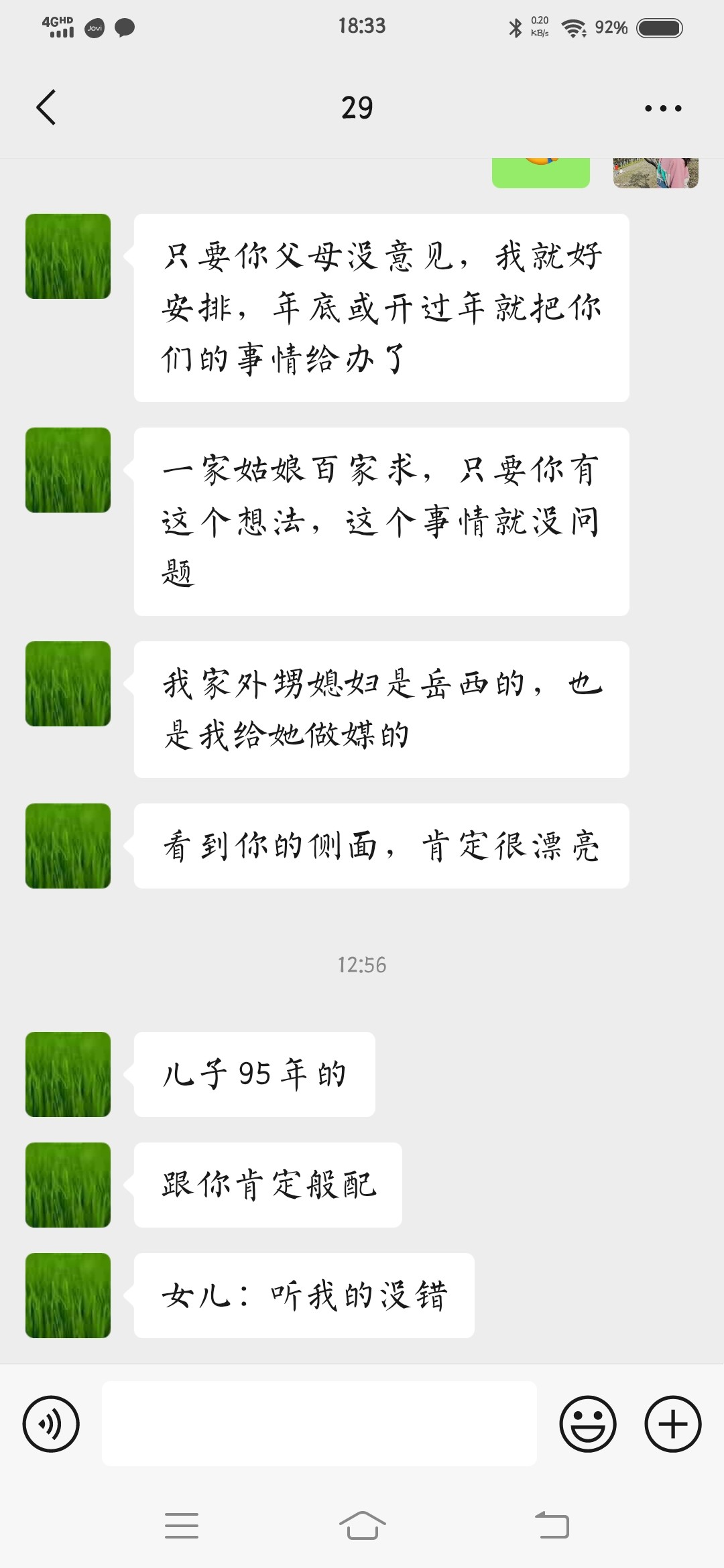724x1568 pixels.
Task: Switch to voice message input
Action: click(x=51, y=1424)
